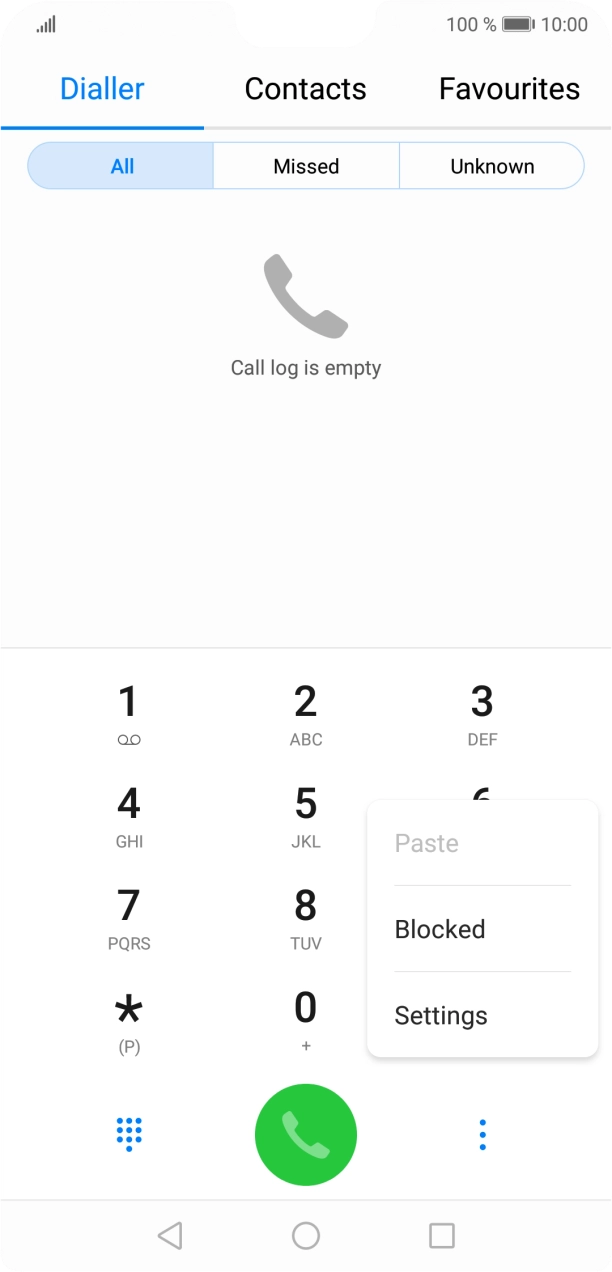The width and height of the screenshot is (612, 1272).
Task: Tap the star key
Action: 129,1020
